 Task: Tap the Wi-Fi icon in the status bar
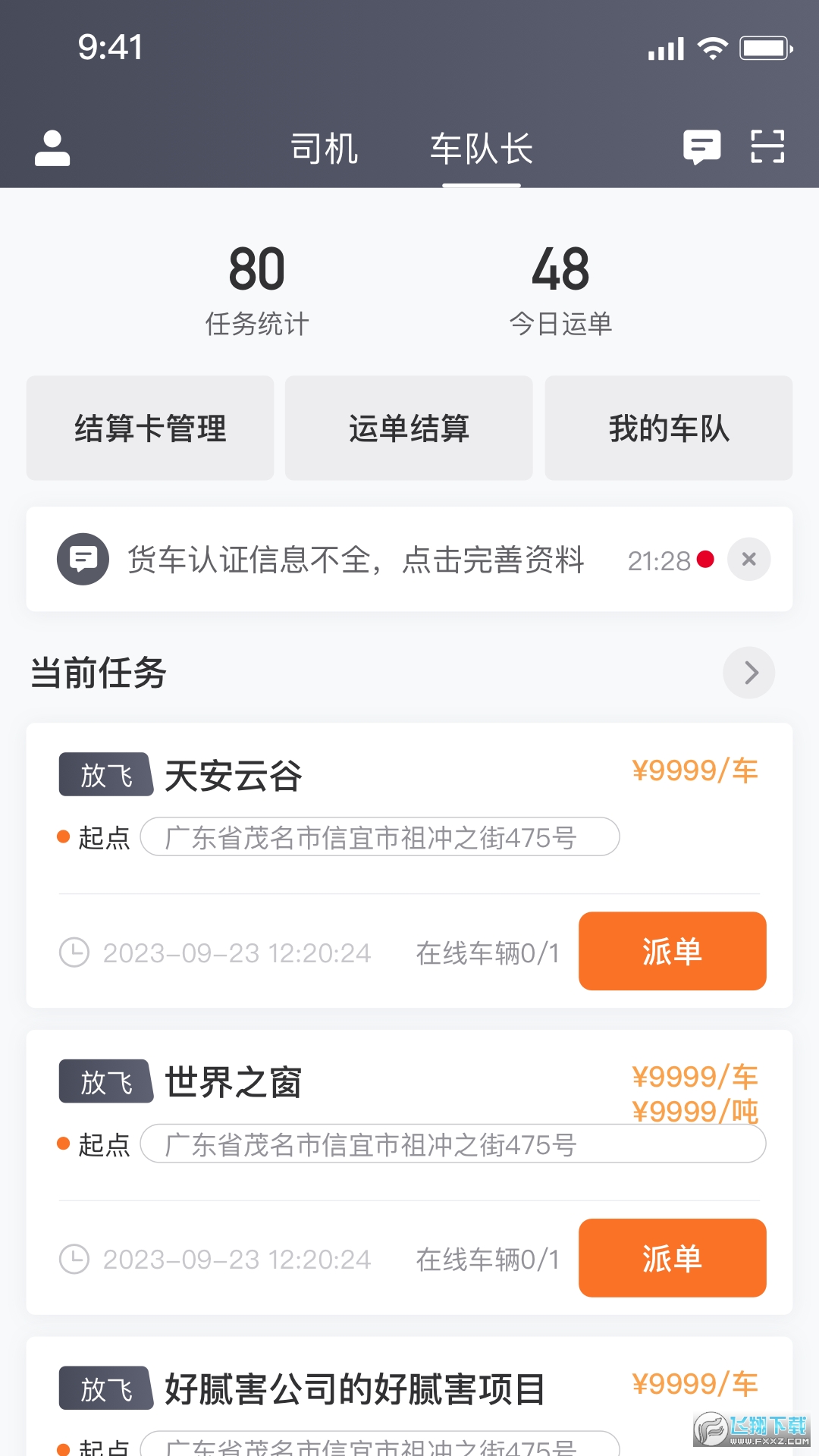point(711,47)
